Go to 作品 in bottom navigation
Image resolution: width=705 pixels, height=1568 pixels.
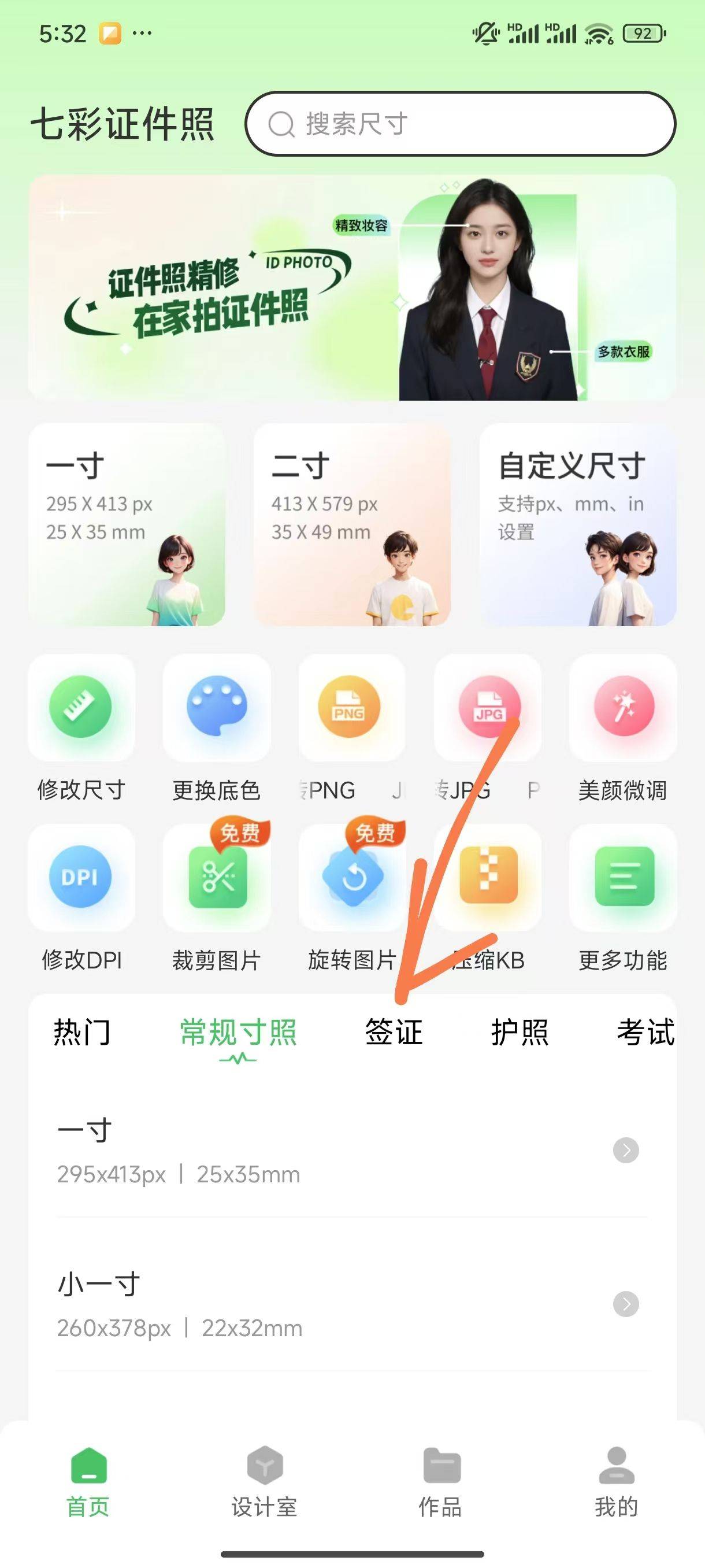tap(440, 1482)
